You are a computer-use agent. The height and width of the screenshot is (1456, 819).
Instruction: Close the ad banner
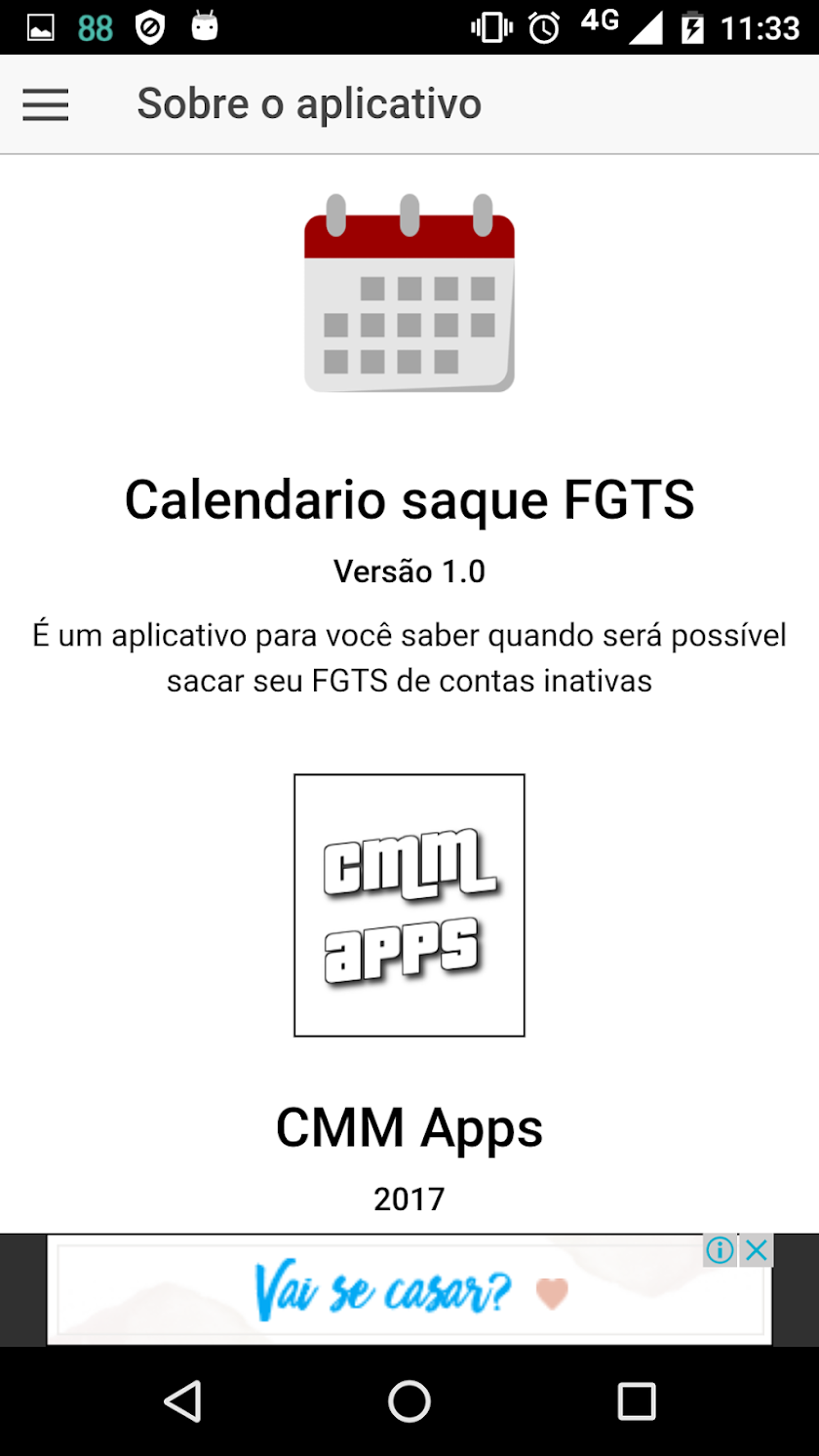click(757, 1250)
